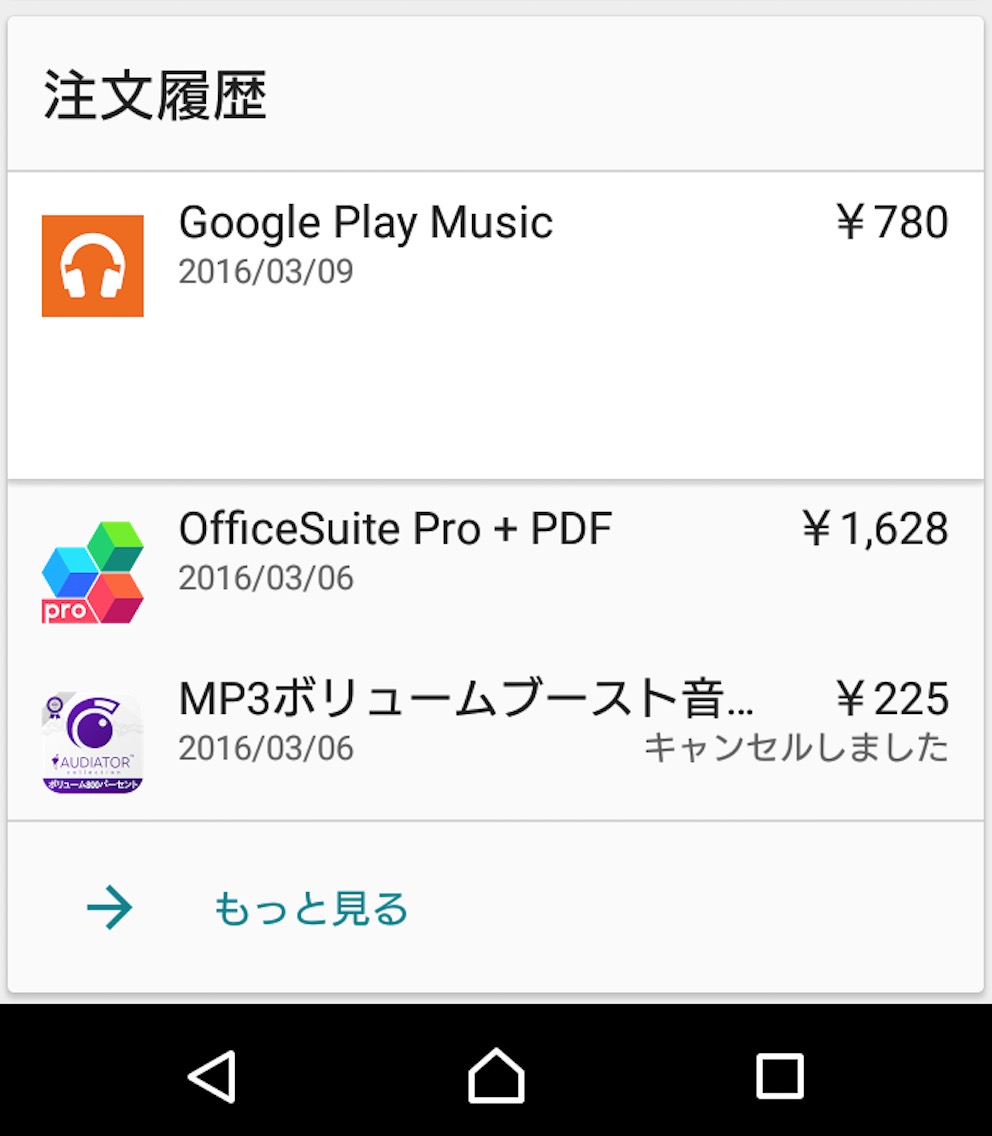Open the recent apps view
Image resolution: width=992 pixels, height=1136 pixels.
[x=779, y=1076]
